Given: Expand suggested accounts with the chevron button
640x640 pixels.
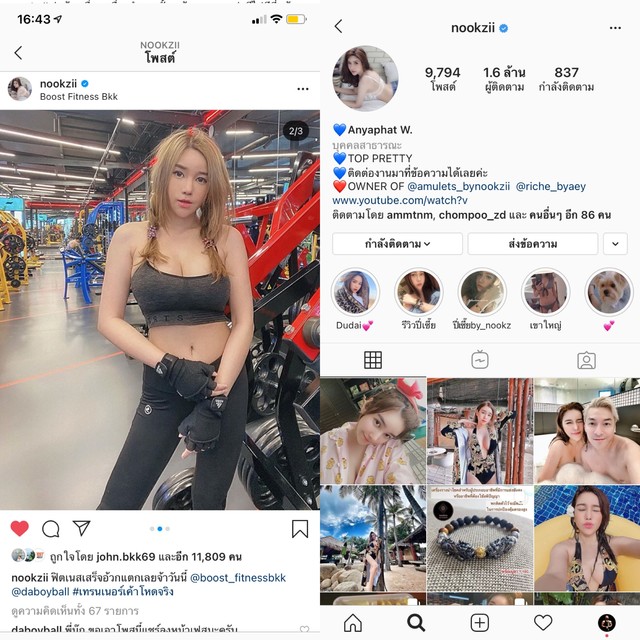Looking at the screenshot, I should coord(615,244).
